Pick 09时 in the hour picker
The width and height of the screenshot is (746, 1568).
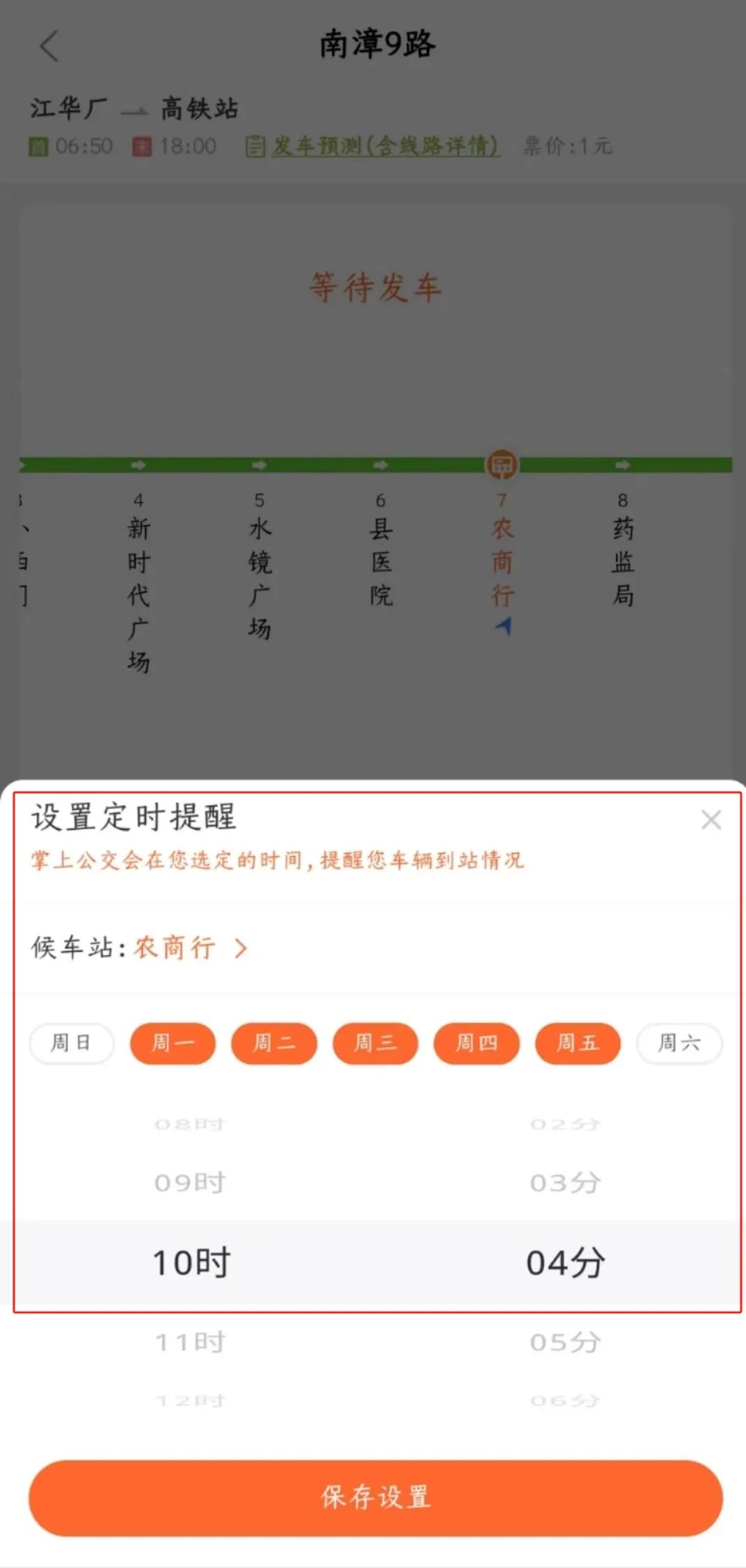tap(190, 1182)
